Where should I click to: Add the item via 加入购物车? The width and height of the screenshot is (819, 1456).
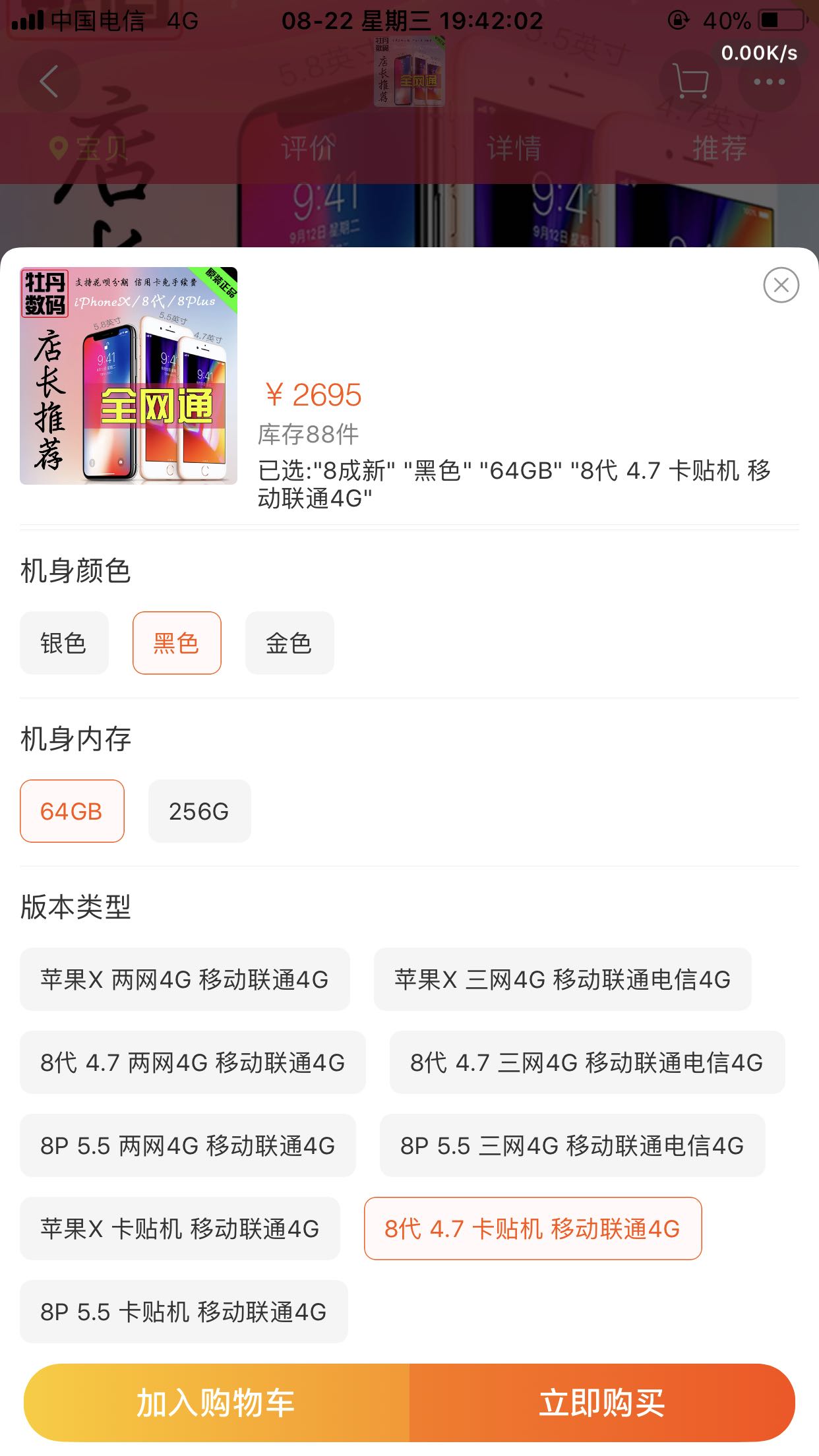coord(216,1403)
